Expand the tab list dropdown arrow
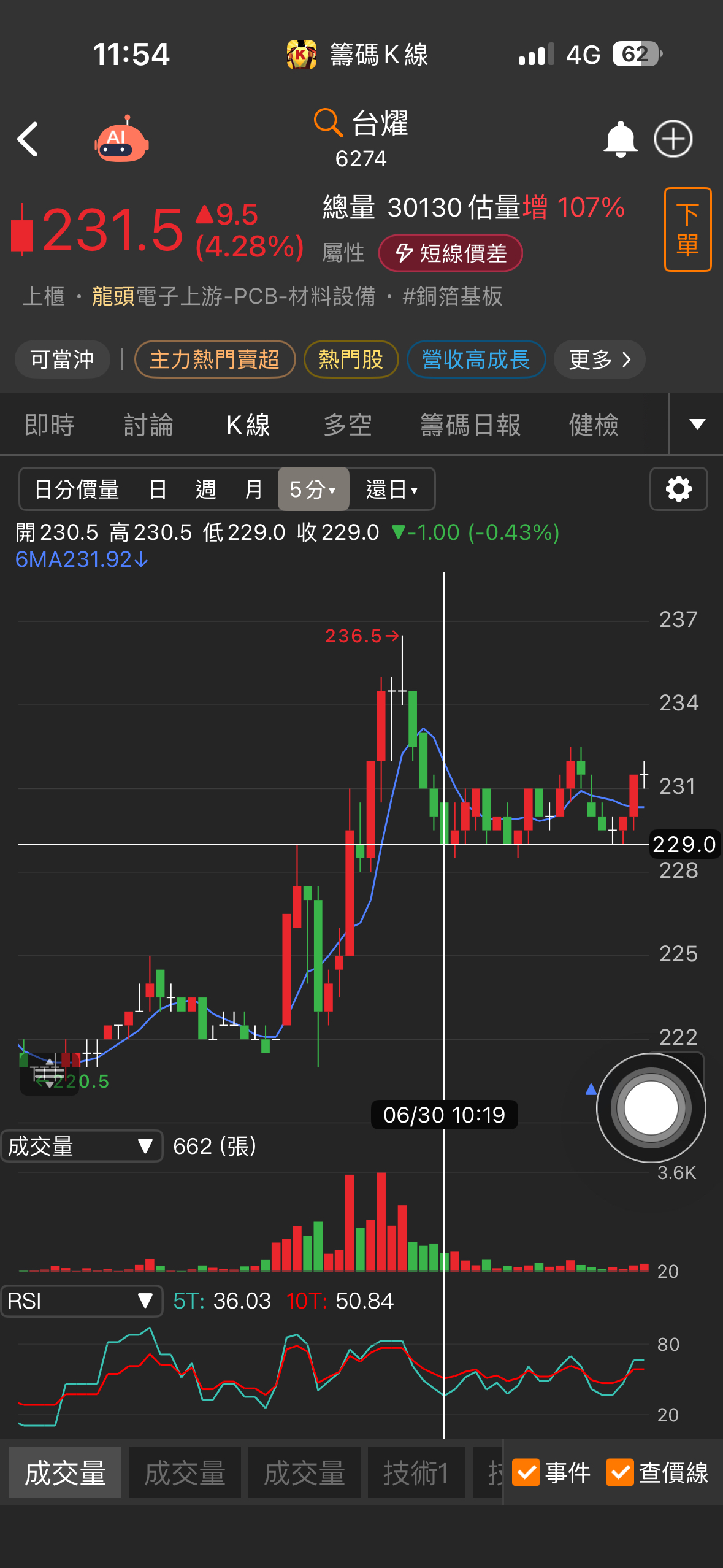This screenshot has width=723, height=1568. pos(697,425)
